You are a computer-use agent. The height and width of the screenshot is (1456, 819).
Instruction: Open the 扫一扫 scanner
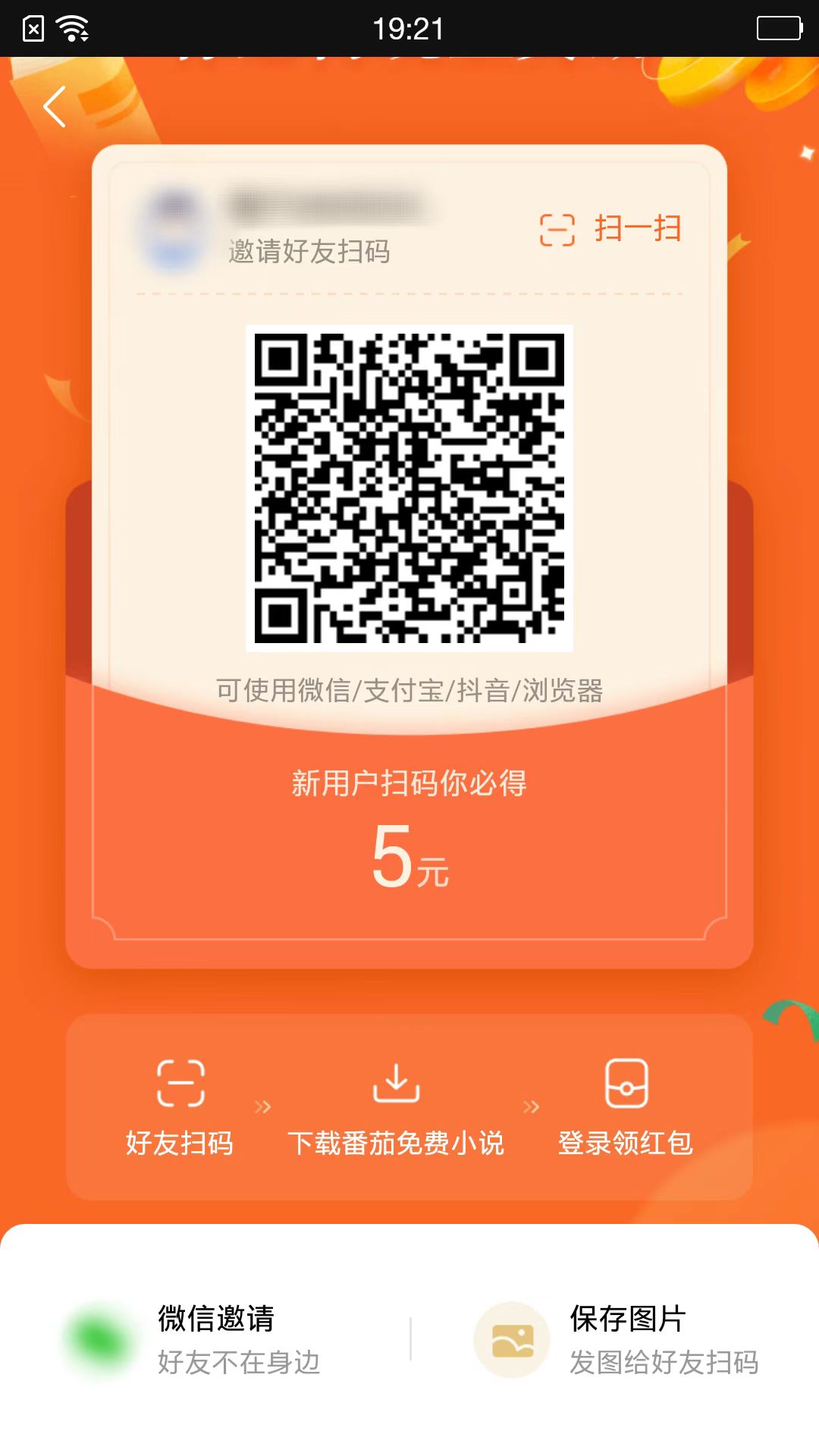(612, 226)
